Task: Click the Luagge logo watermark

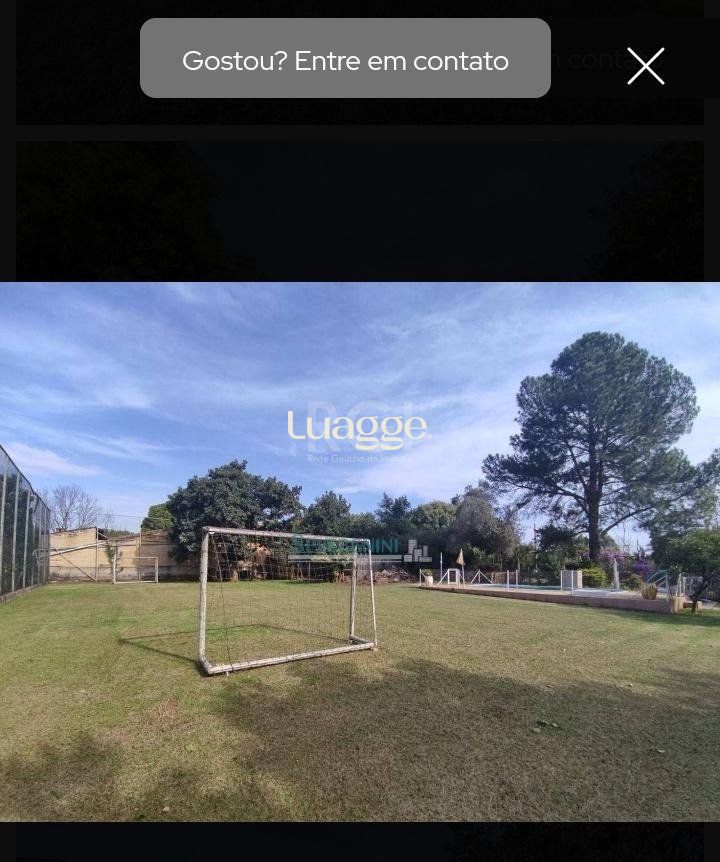Action: click(357, 427)
